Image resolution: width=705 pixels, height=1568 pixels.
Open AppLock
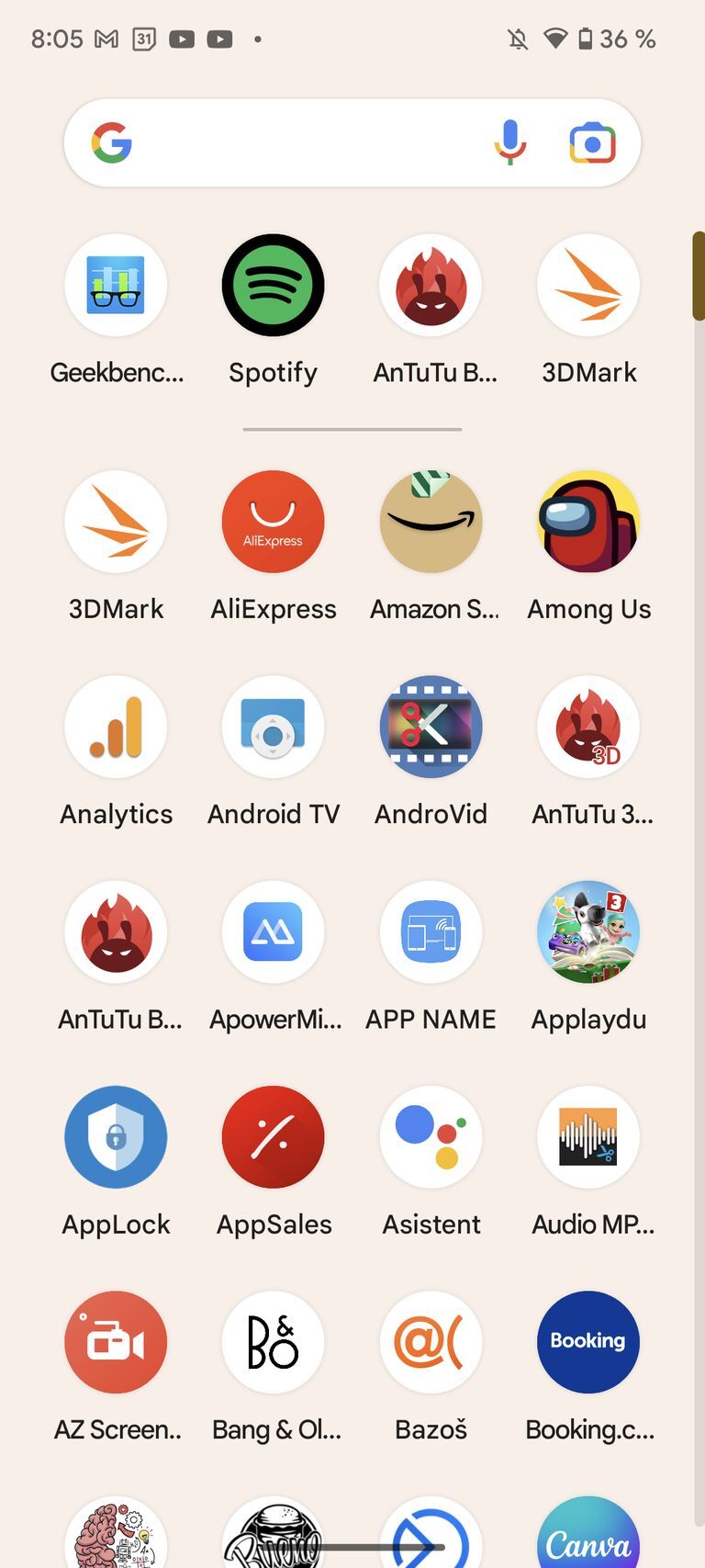117,1137
